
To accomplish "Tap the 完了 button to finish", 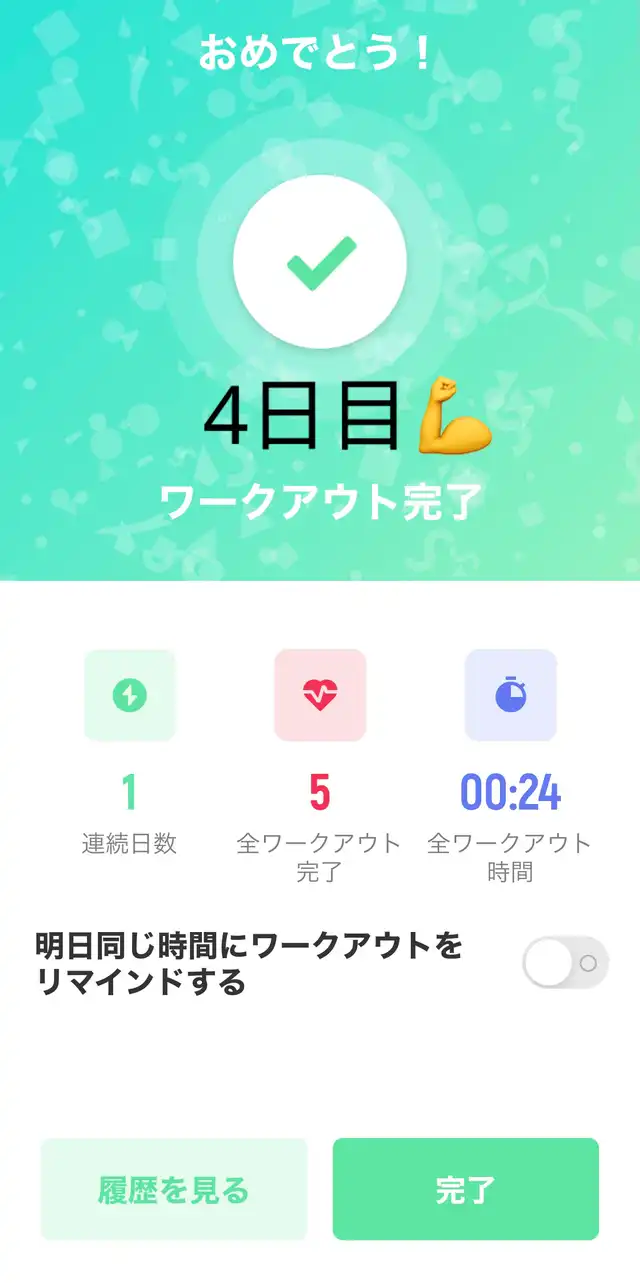I will pyautogui.click(x=466, y=1189).
